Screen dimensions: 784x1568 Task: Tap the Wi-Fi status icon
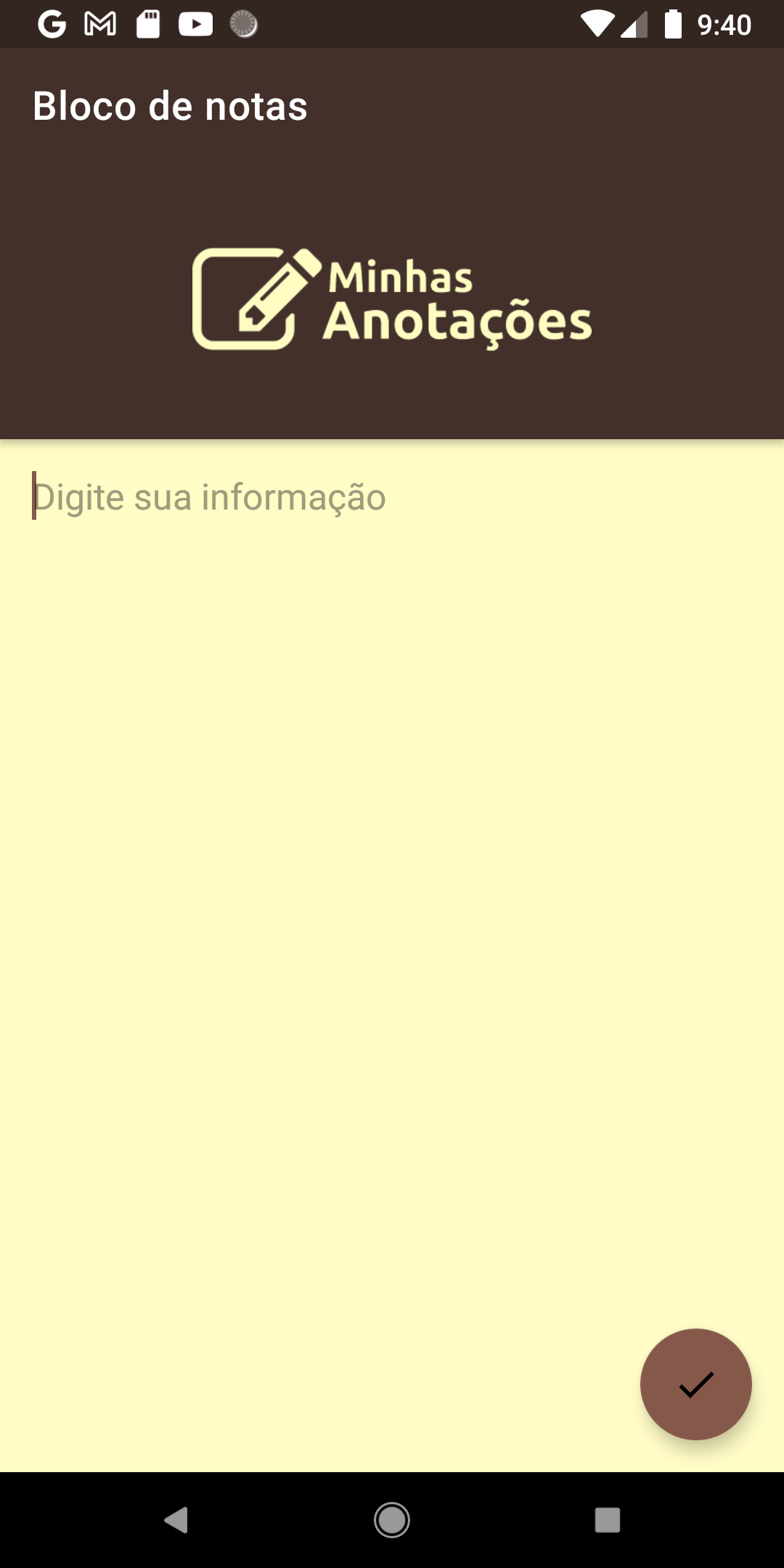pos(597,24)
